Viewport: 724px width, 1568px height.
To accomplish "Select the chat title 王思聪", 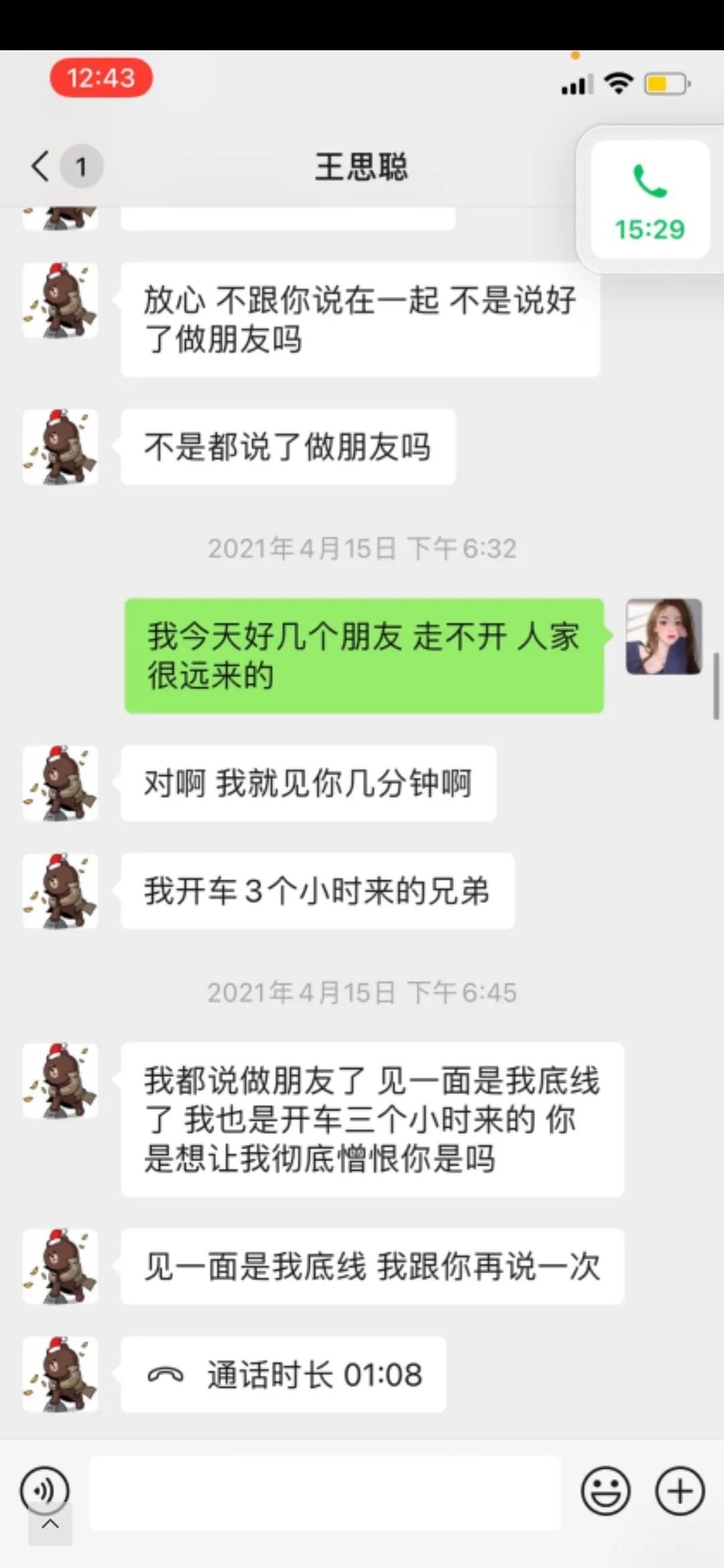I will [x=362, y=167].
